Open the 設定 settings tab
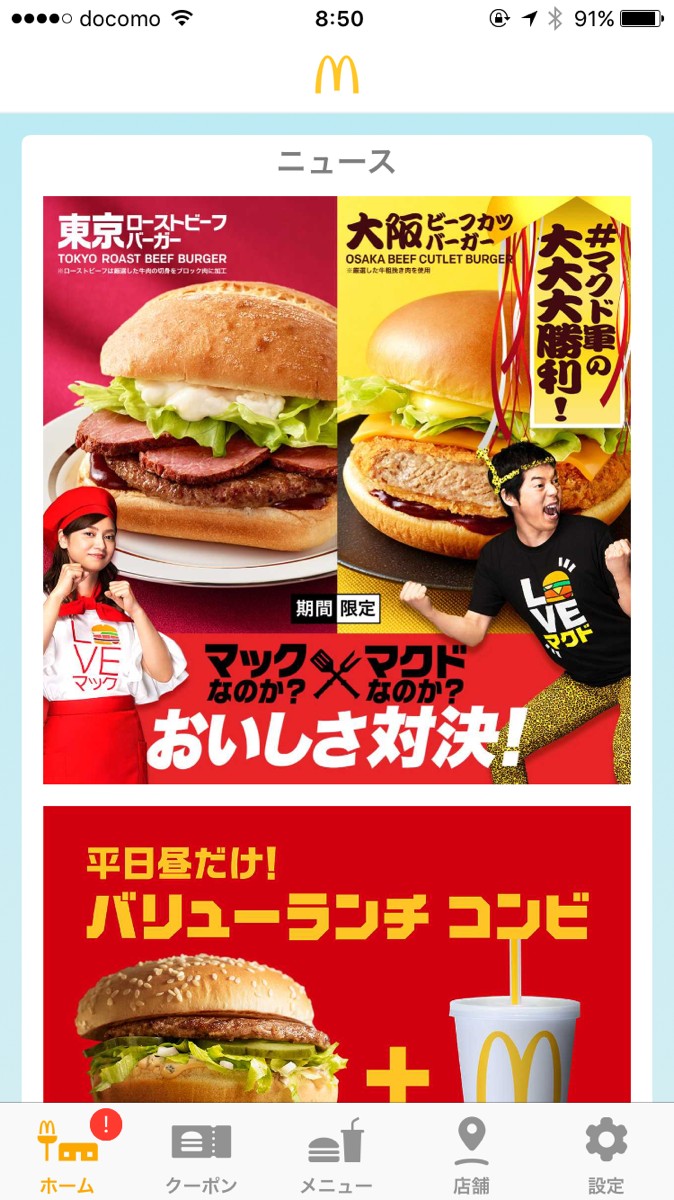The height and width of the screenshot is (1200, 674). click(x=606, y=1153)
